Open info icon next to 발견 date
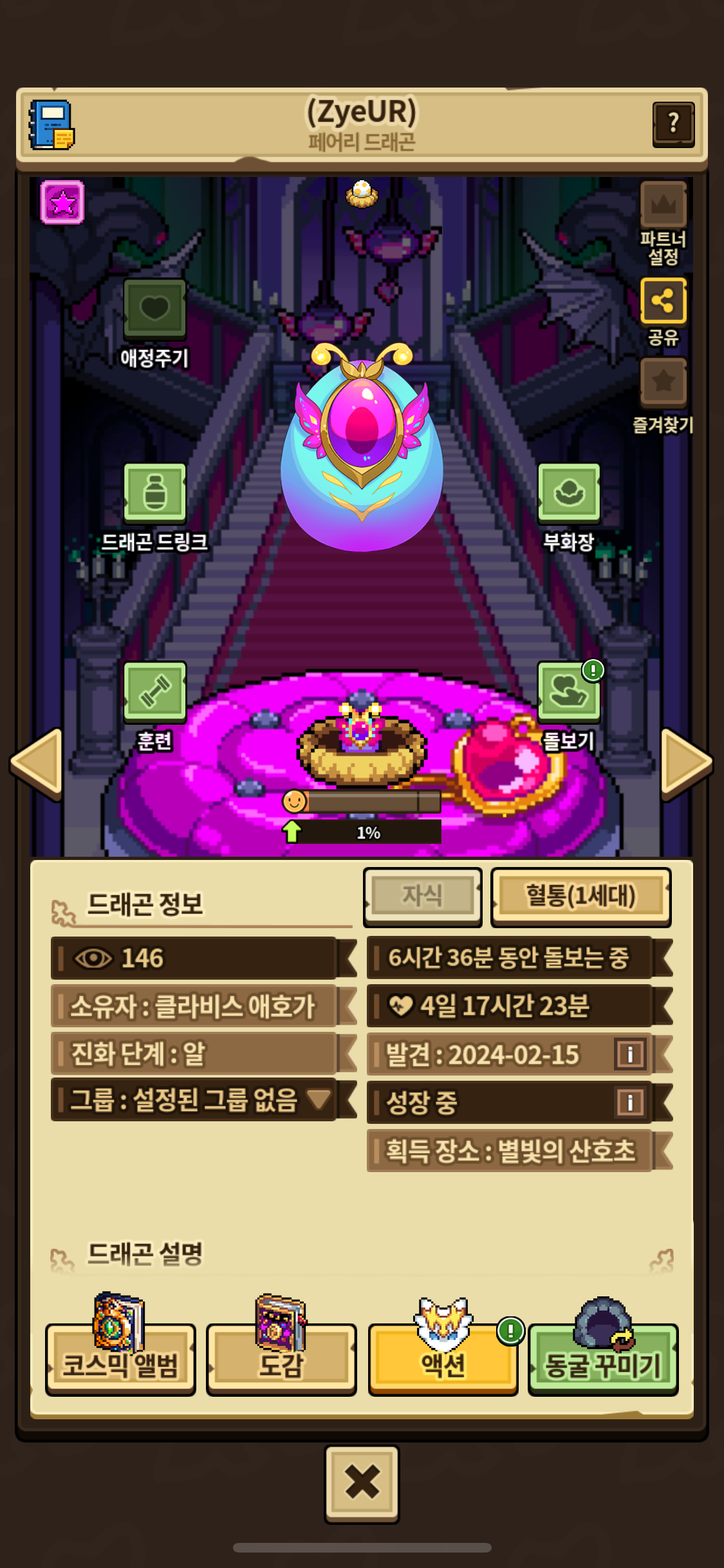 [630, 1054]
